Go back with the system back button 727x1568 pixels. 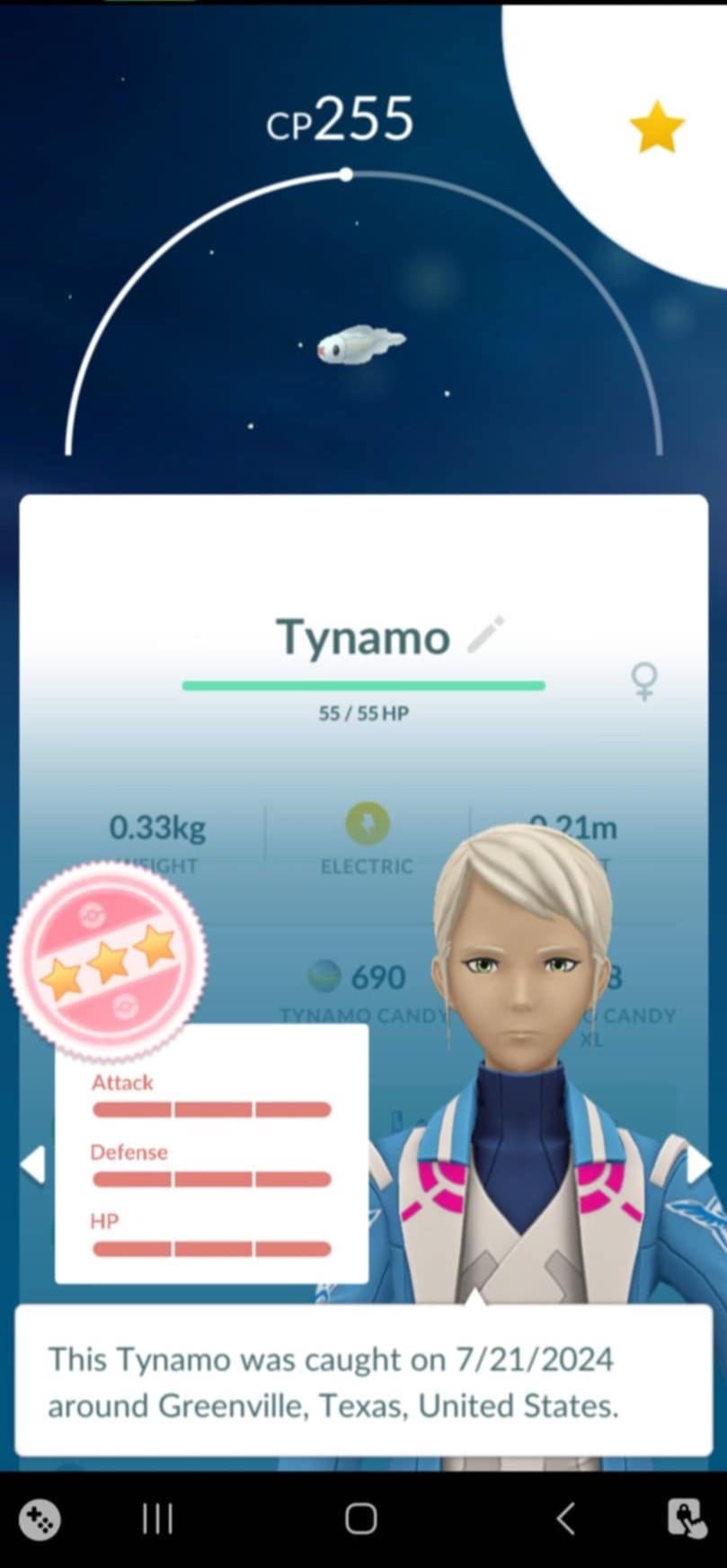click(565, 1519)
